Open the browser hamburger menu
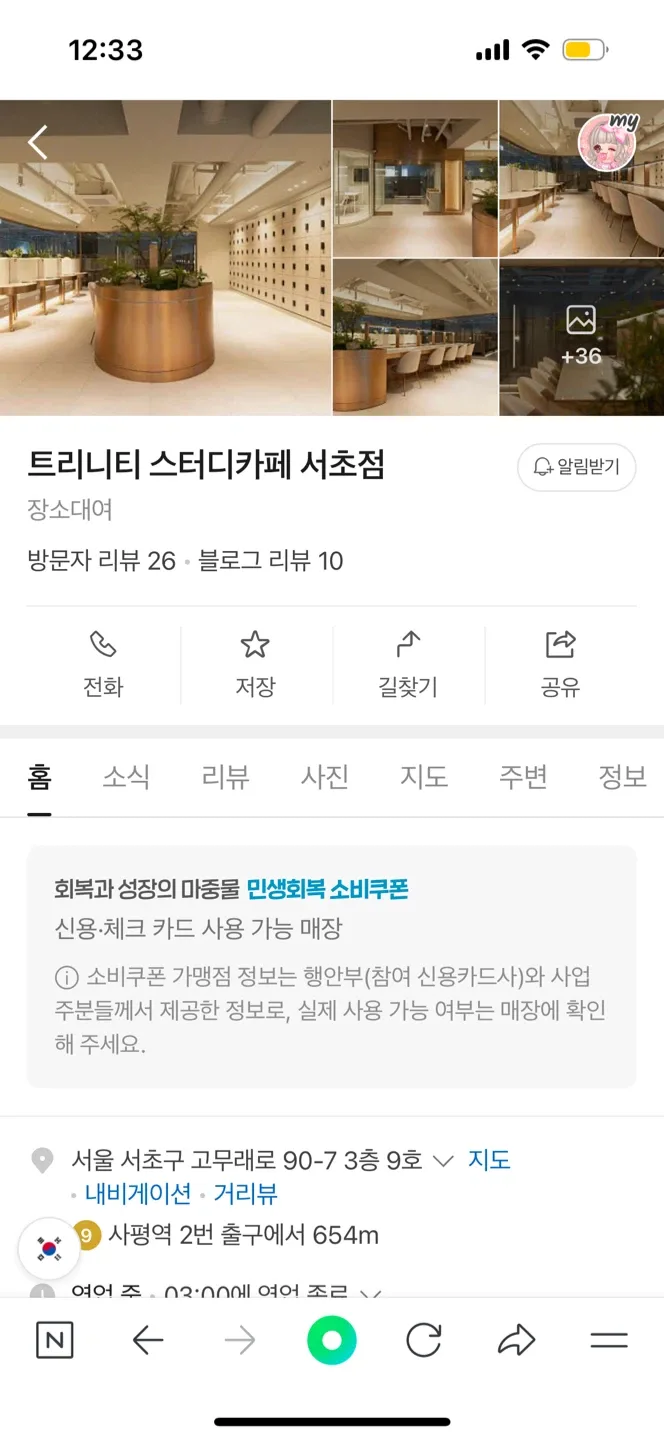This screenshot has height=1440, width=664. (x=609, y=1340)
